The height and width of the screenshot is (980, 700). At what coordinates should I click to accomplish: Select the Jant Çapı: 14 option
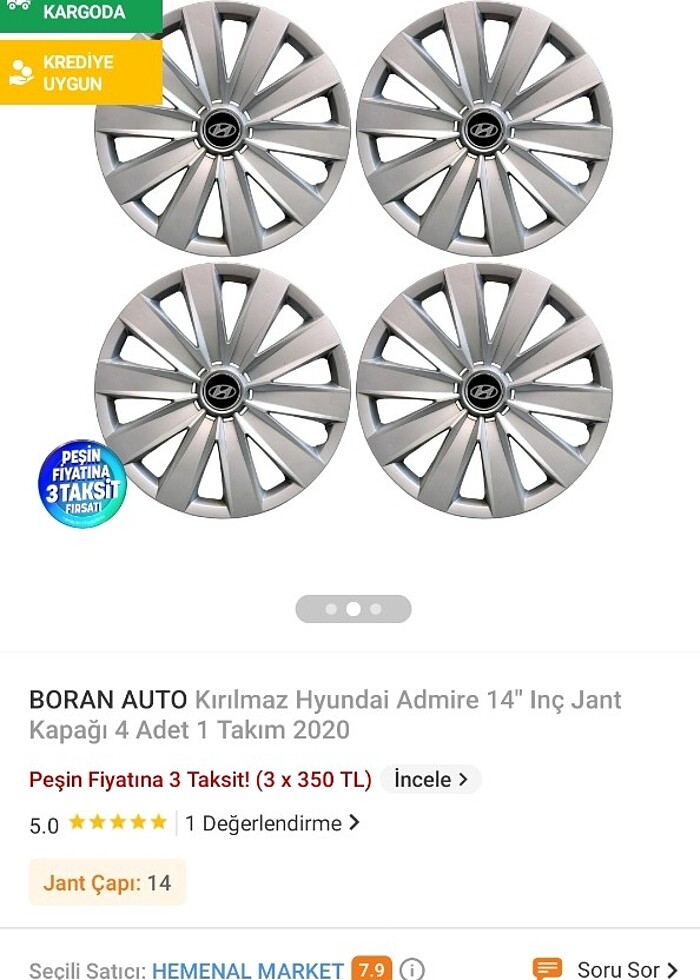click(107, 883)
